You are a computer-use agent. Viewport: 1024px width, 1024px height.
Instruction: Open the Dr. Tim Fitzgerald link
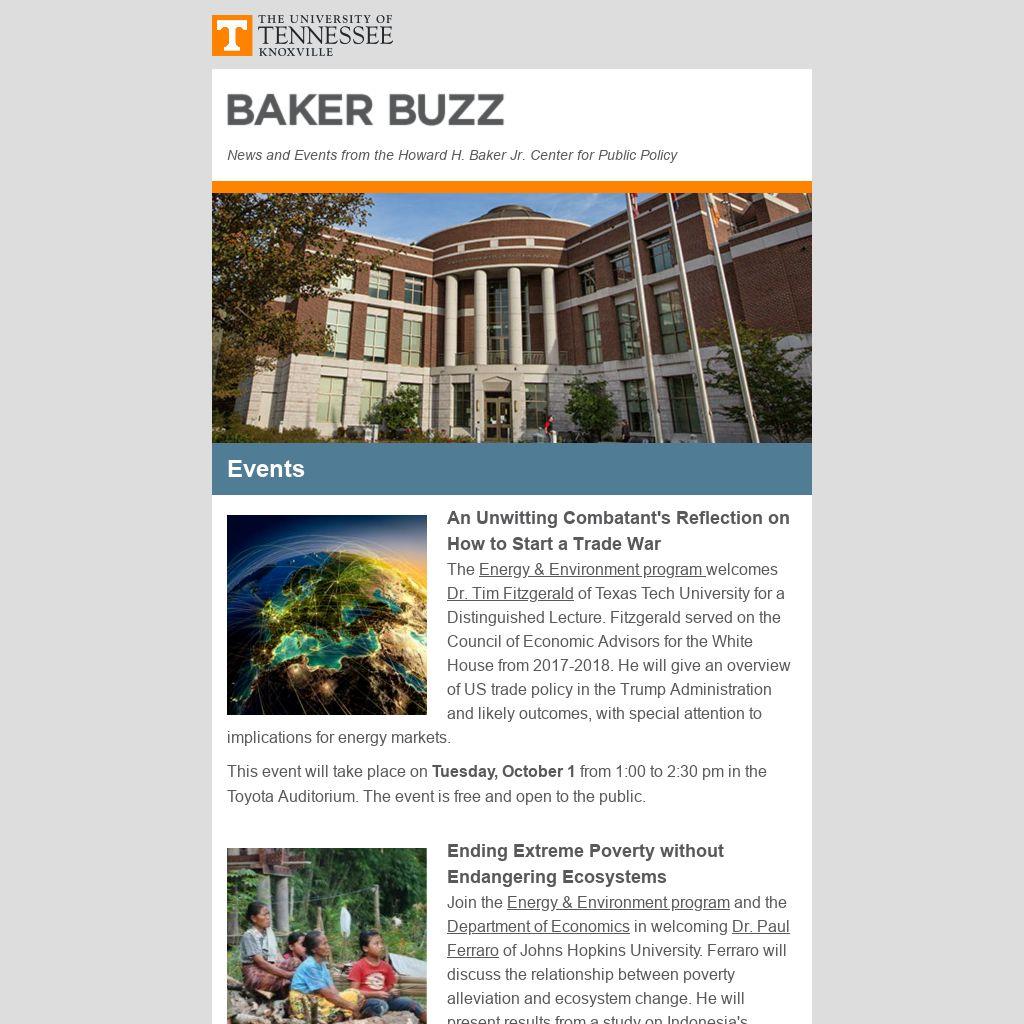[x=510, y=594]
